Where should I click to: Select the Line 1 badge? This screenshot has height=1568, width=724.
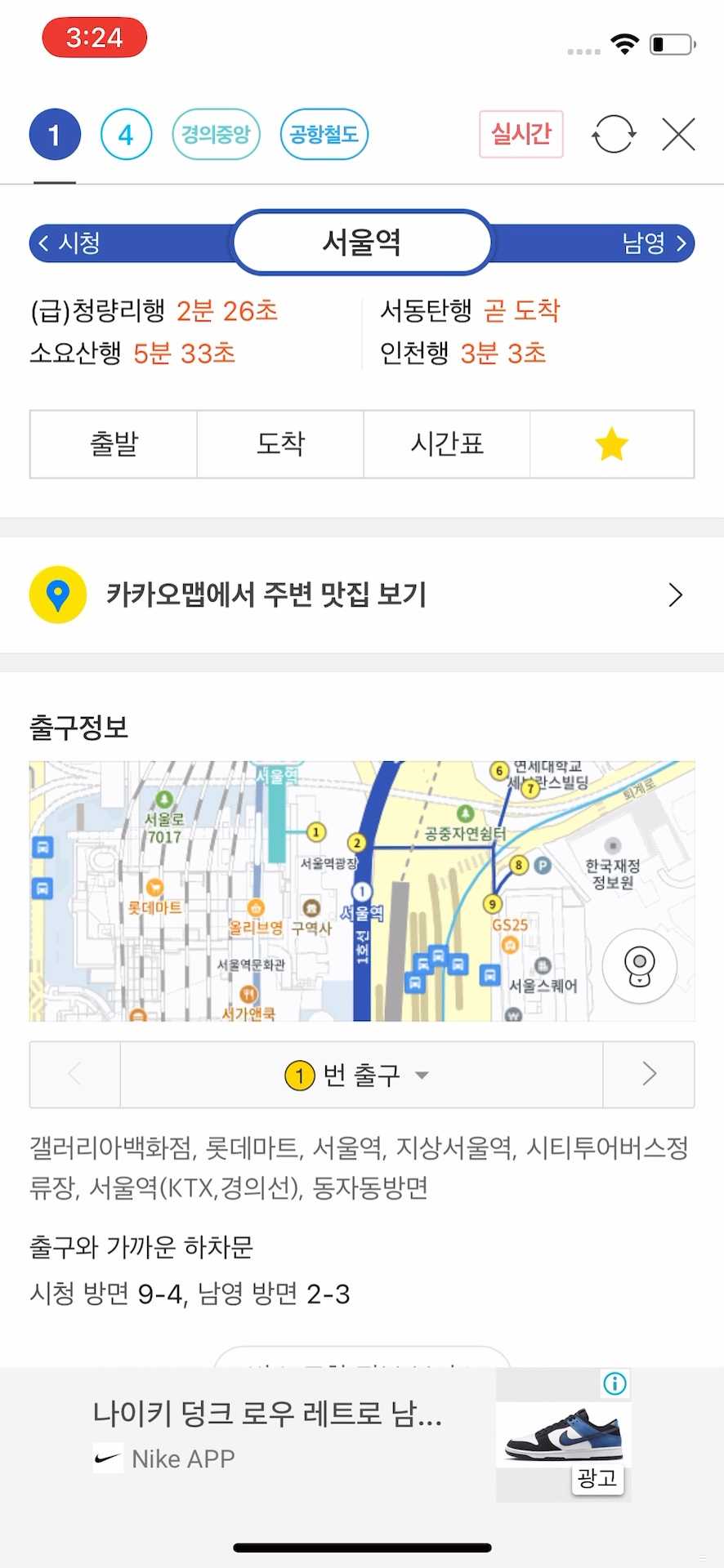pyautogui.click(x=54, y=134)
